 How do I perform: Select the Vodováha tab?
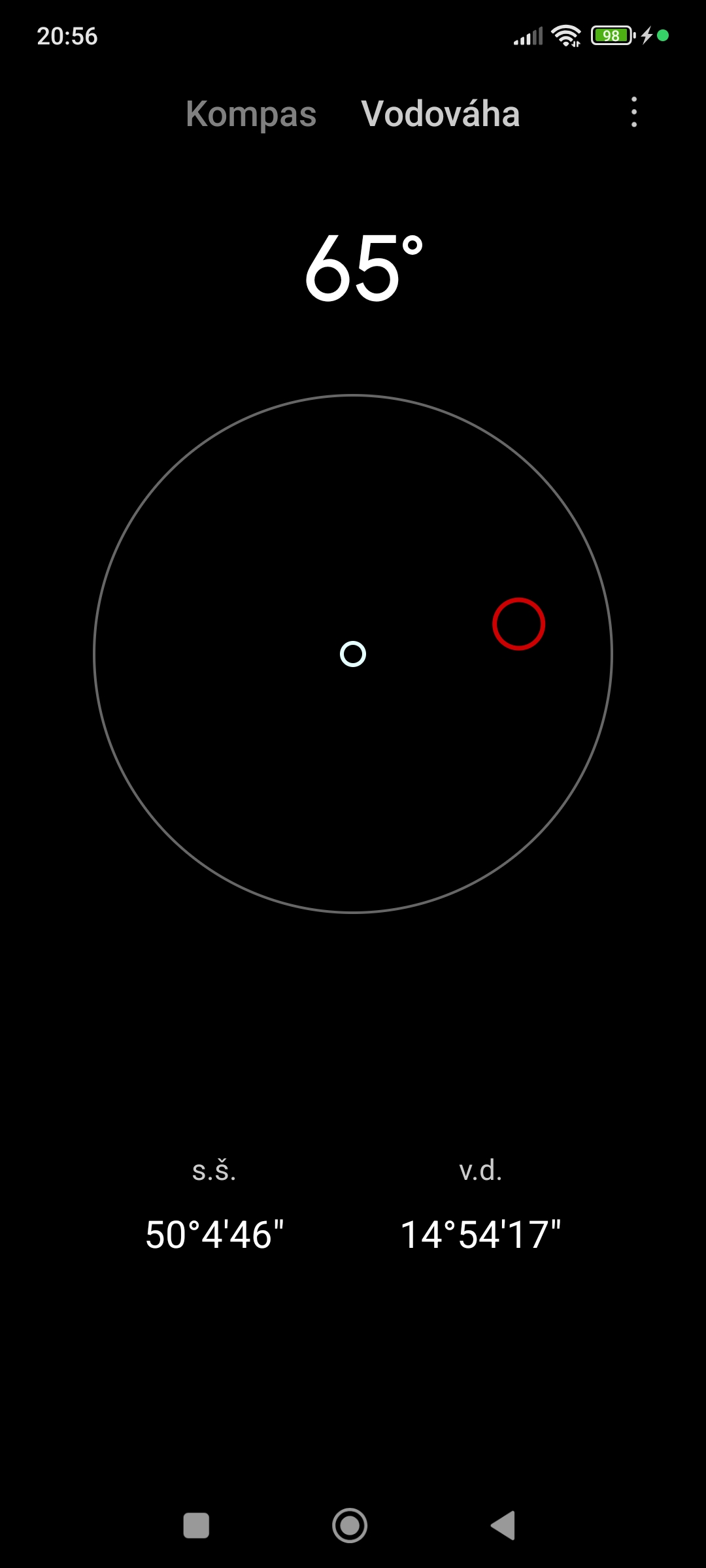pos(440,114)
